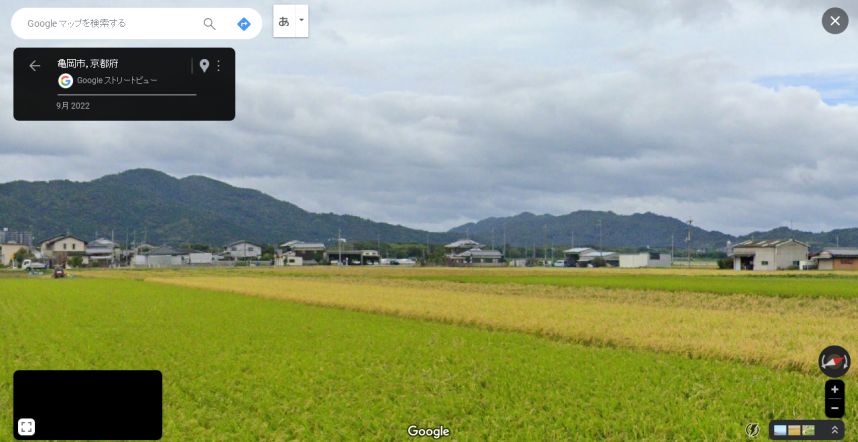The height and width of the screenshot is (442, 858).
Task: Tap the magnifier search icon
Action: tap(209, 23)
